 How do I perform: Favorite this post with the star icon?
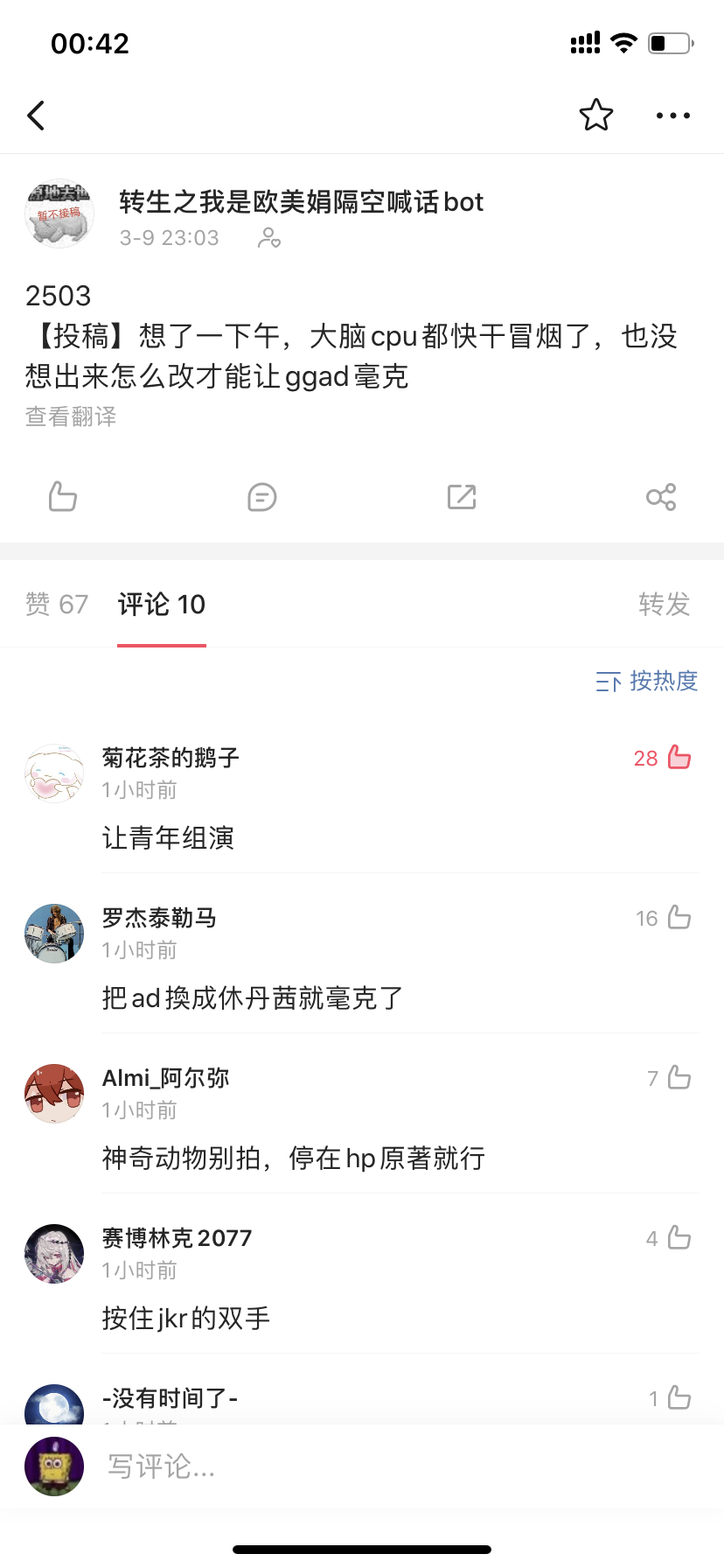coord(596,115)
